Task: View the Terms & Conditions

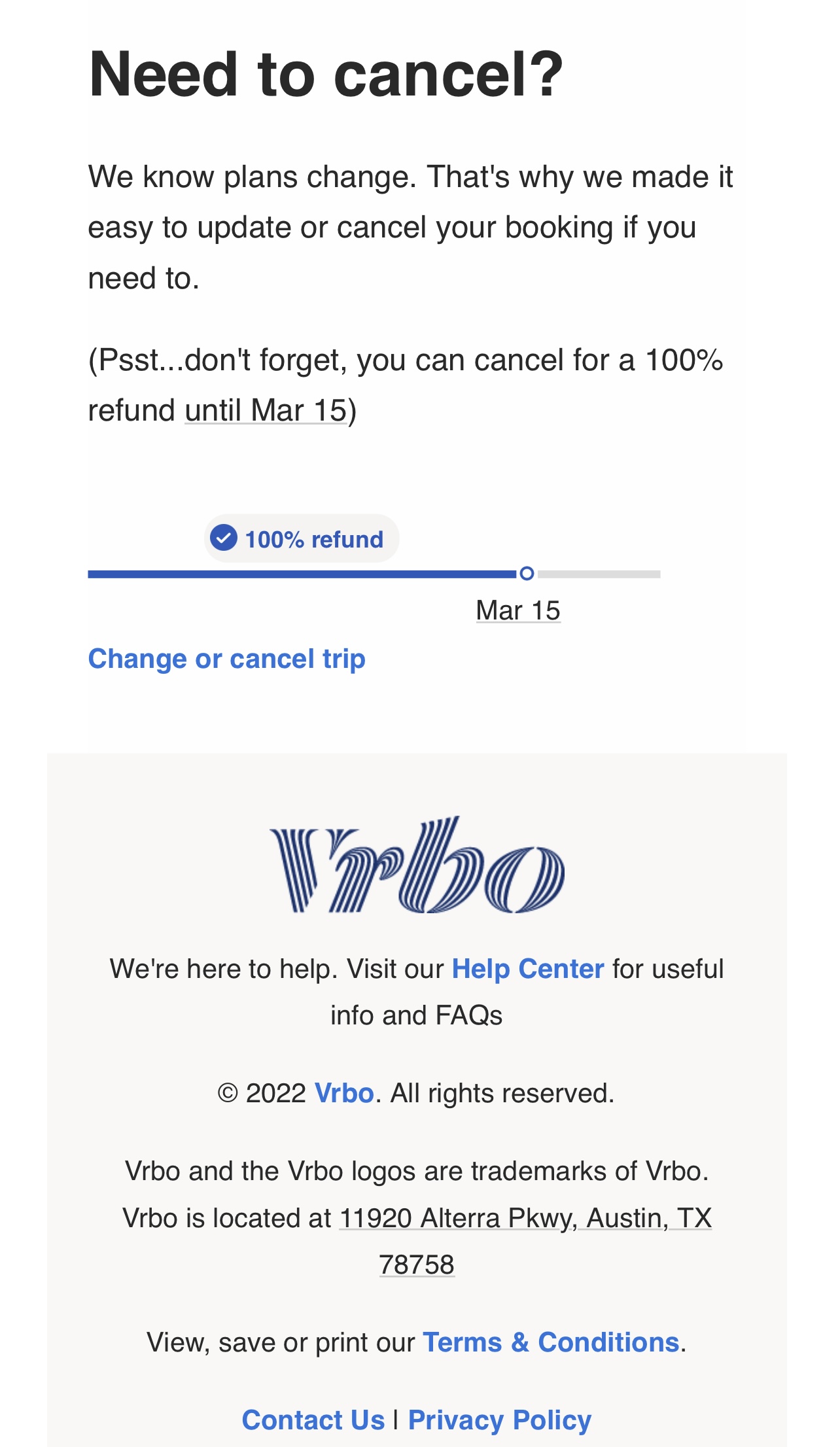Action: pos(551,1342)
